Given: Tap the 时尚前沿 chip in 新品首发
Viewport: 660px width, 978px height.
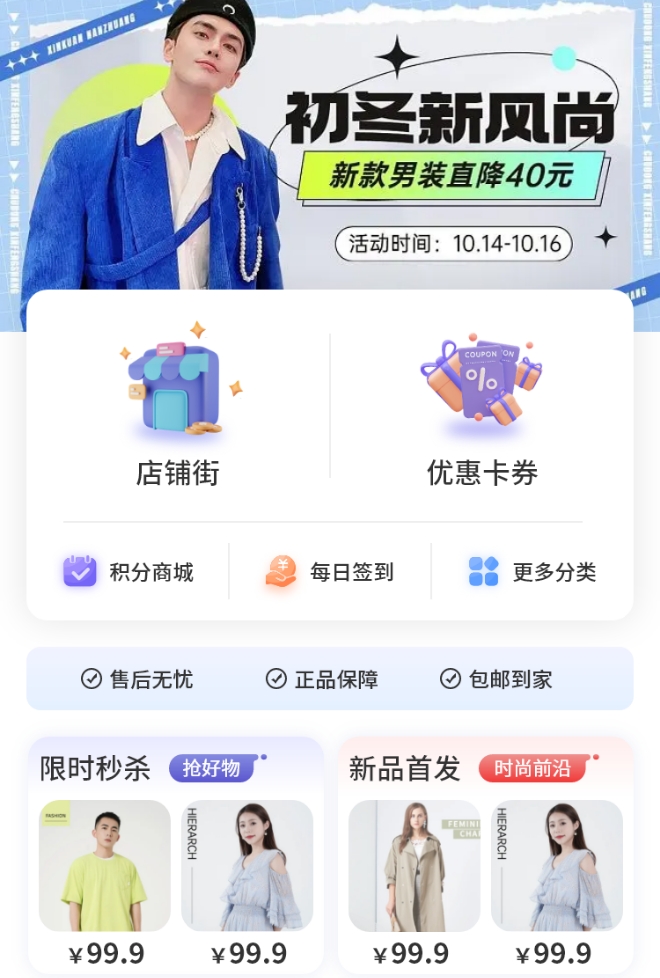Looking at the screenshot, I should (x=532, y=768).
